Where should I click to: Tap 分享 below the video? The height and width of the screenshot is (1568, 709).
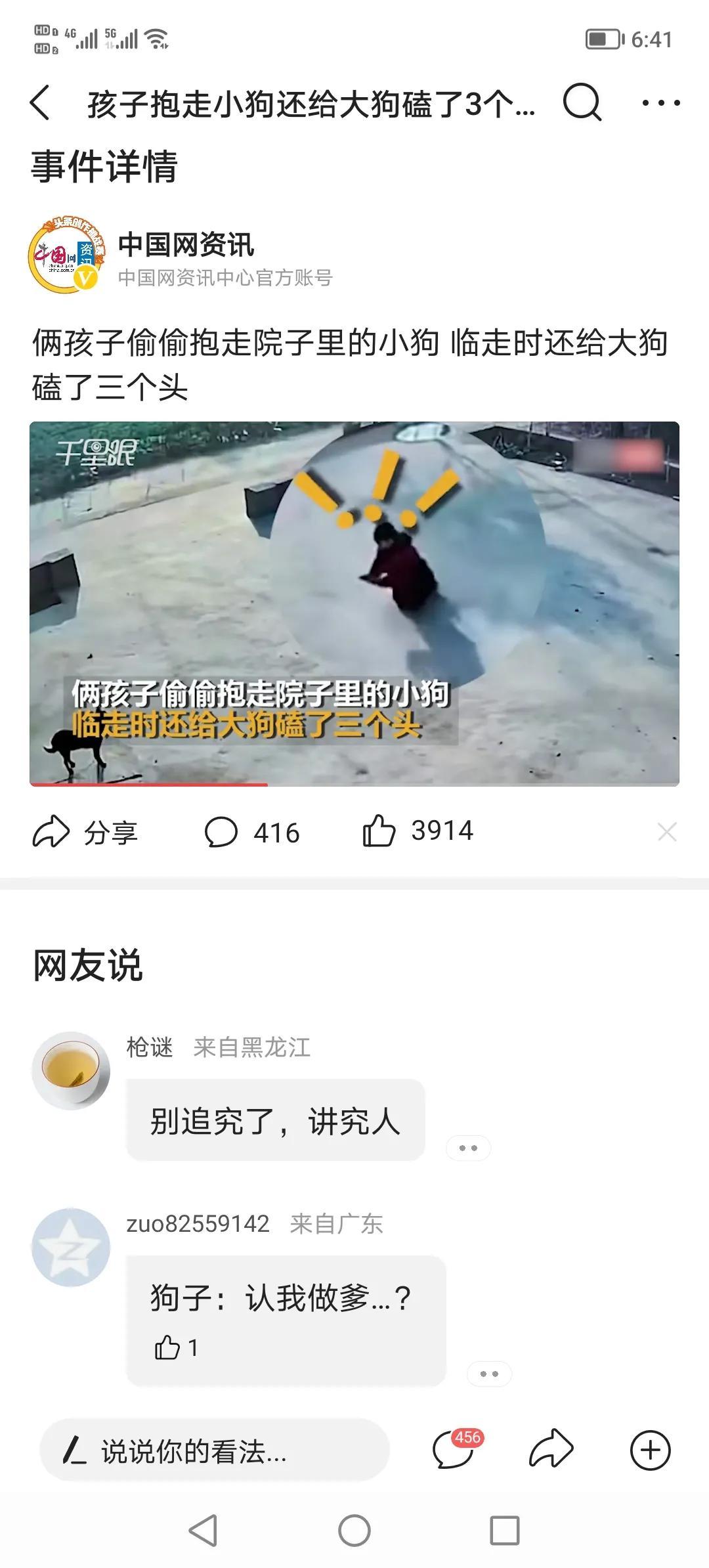(85, 832)
